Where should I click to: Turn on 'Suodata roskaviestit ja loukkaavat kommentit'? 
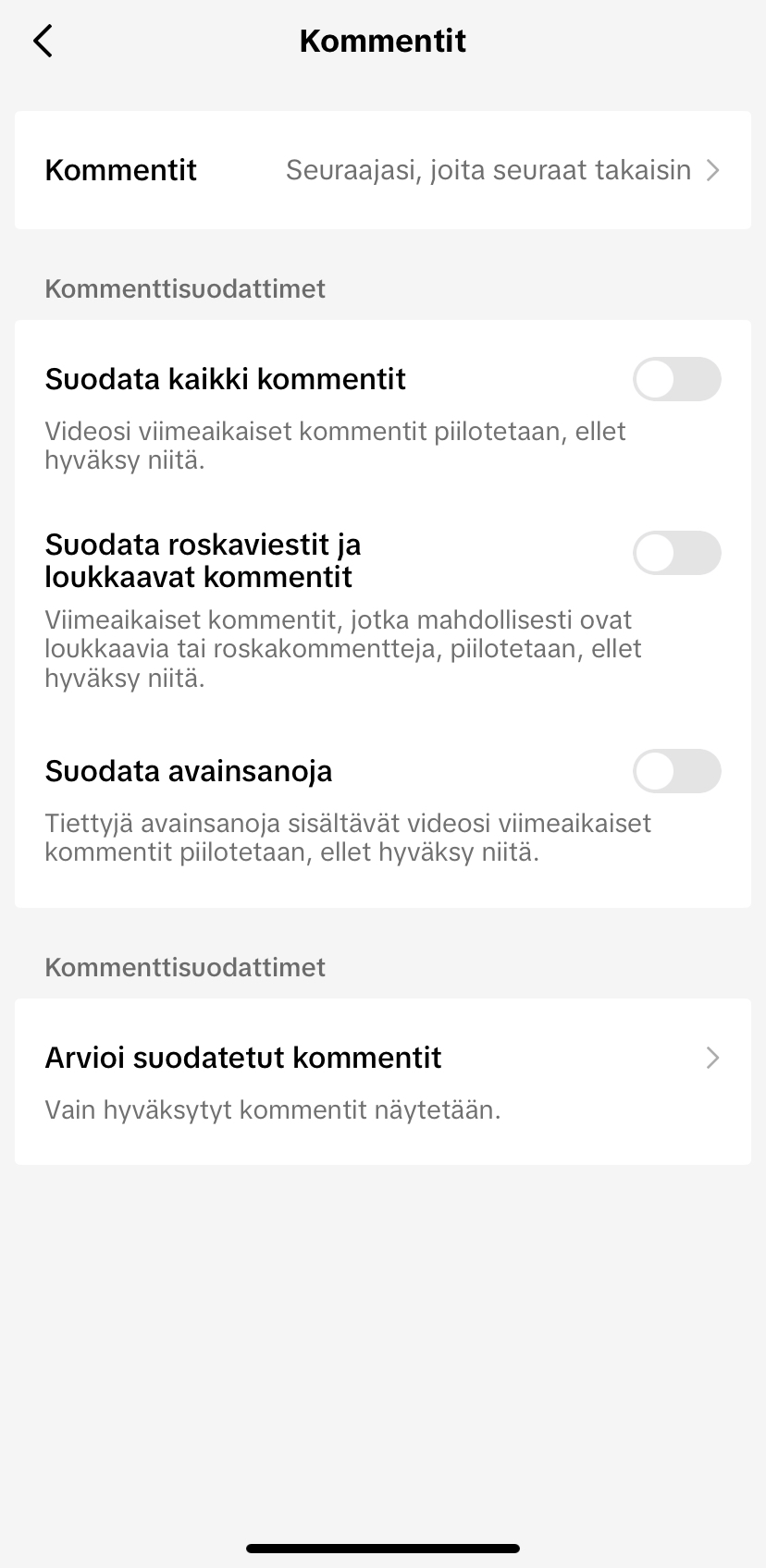coord(677,553)
